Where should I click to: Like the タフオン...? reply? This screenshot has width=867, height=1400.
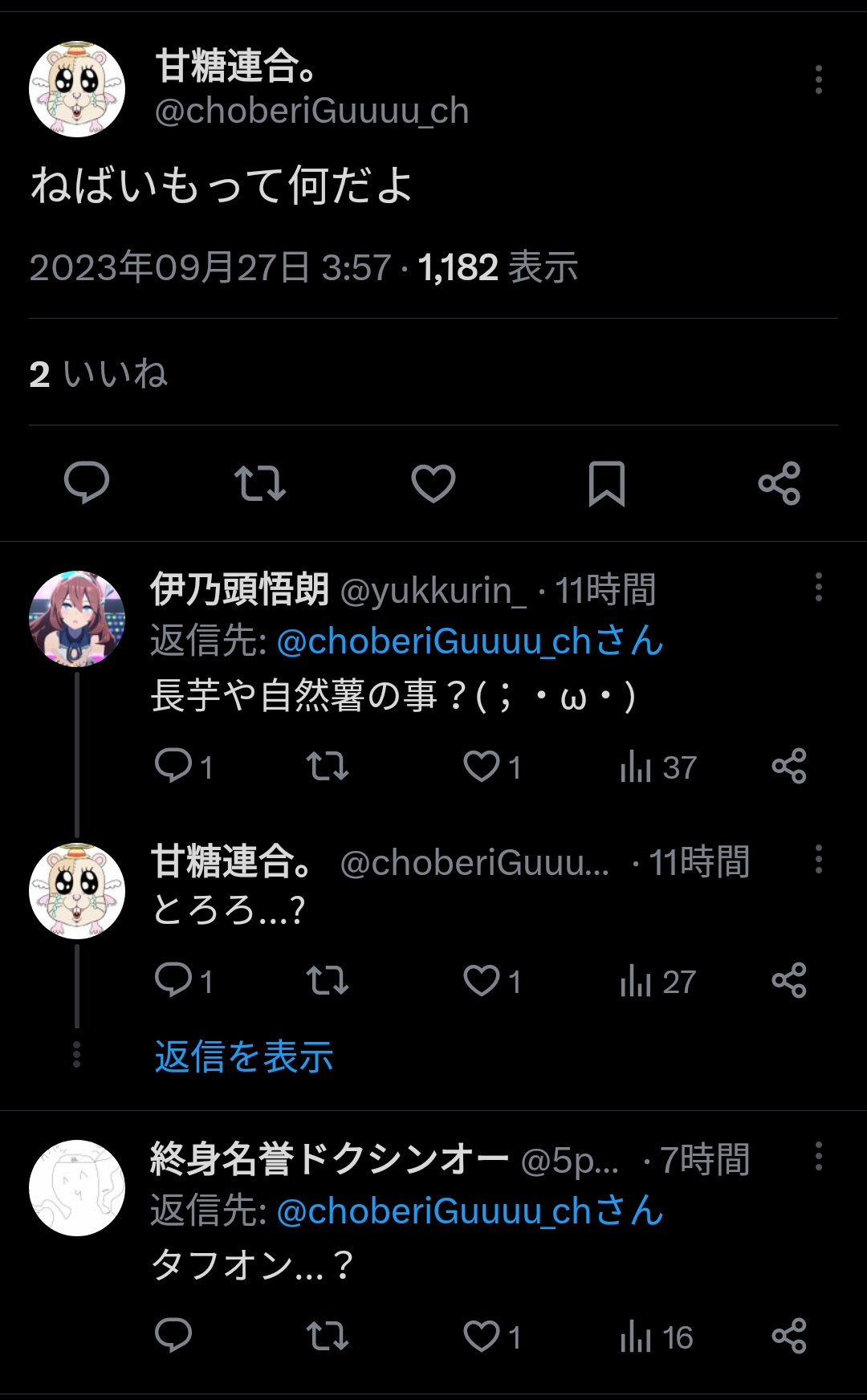(x=482, y=1337)
